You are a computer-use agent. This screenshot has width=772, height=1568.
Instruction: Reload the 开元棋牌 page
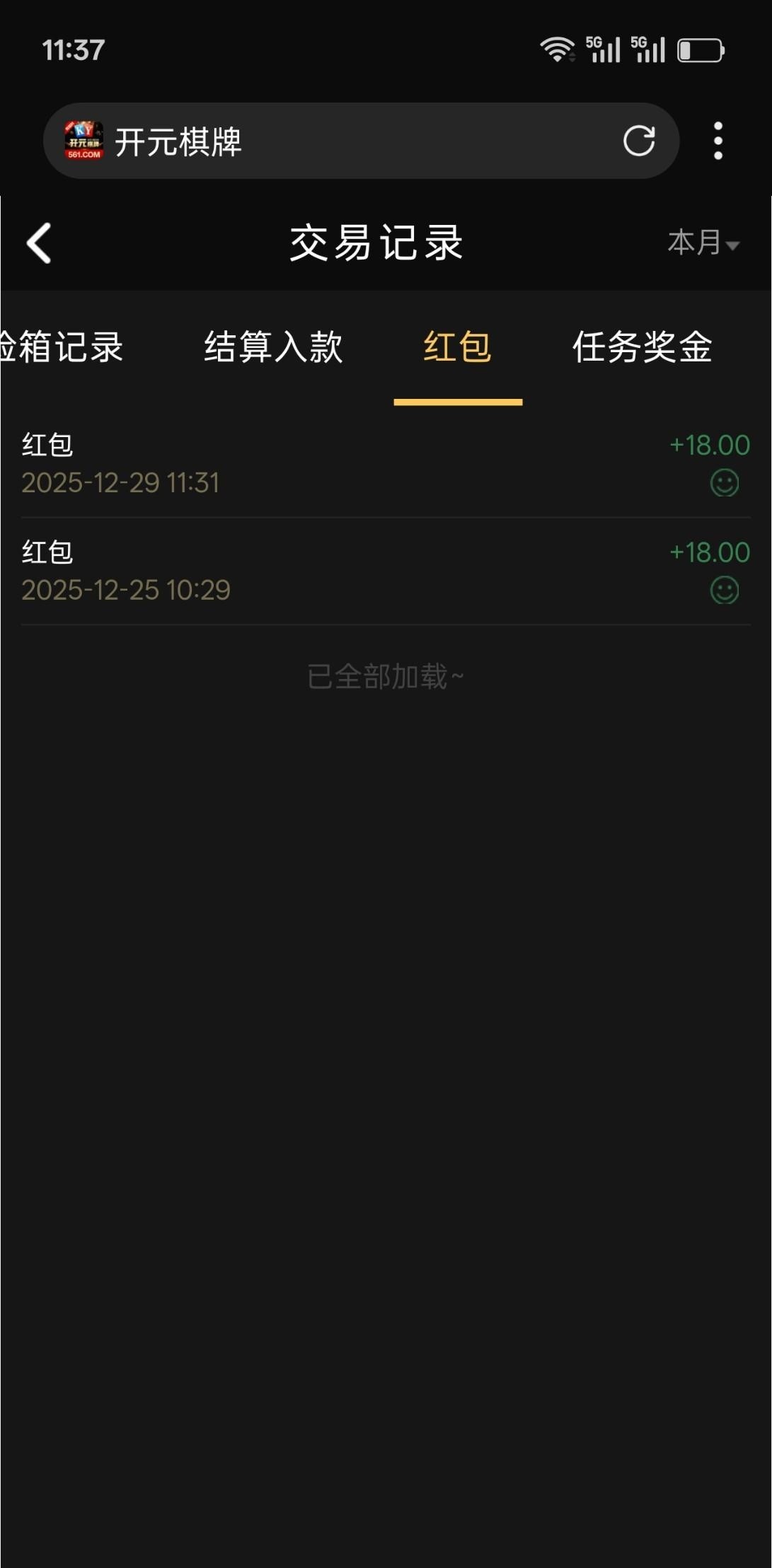pyautogui.click(x=639, y=141)
